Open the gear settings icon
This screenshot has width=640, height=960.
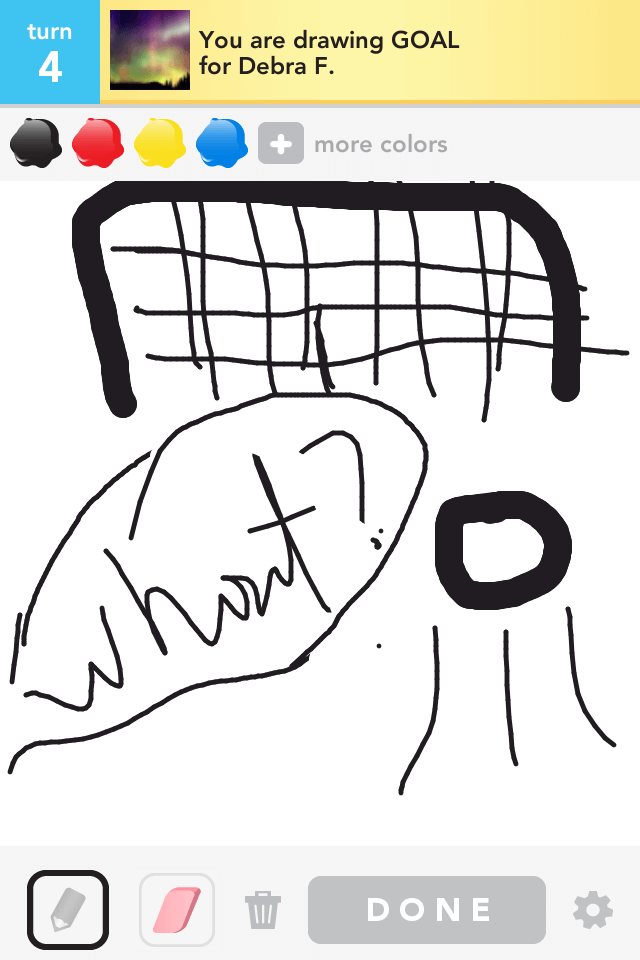[x=592, y=910]
